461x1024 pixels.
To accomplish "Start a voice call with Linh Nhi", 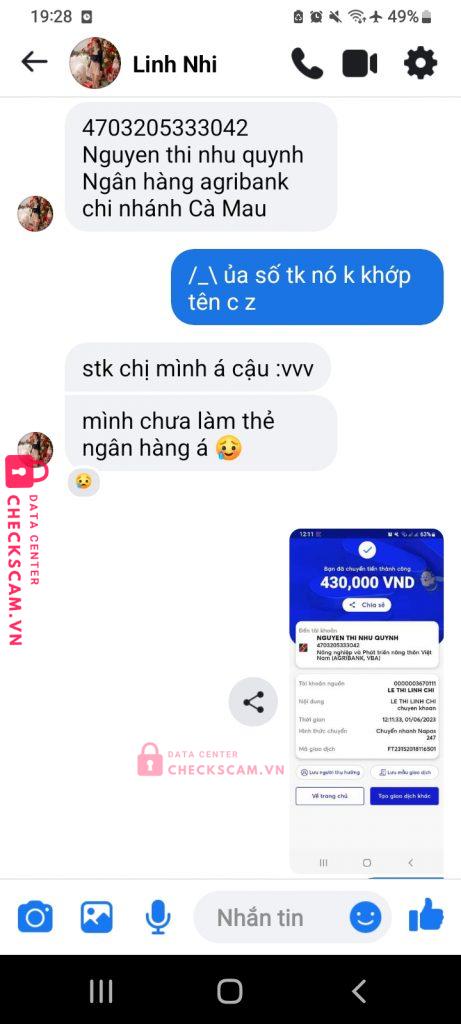I will [307, 63].
